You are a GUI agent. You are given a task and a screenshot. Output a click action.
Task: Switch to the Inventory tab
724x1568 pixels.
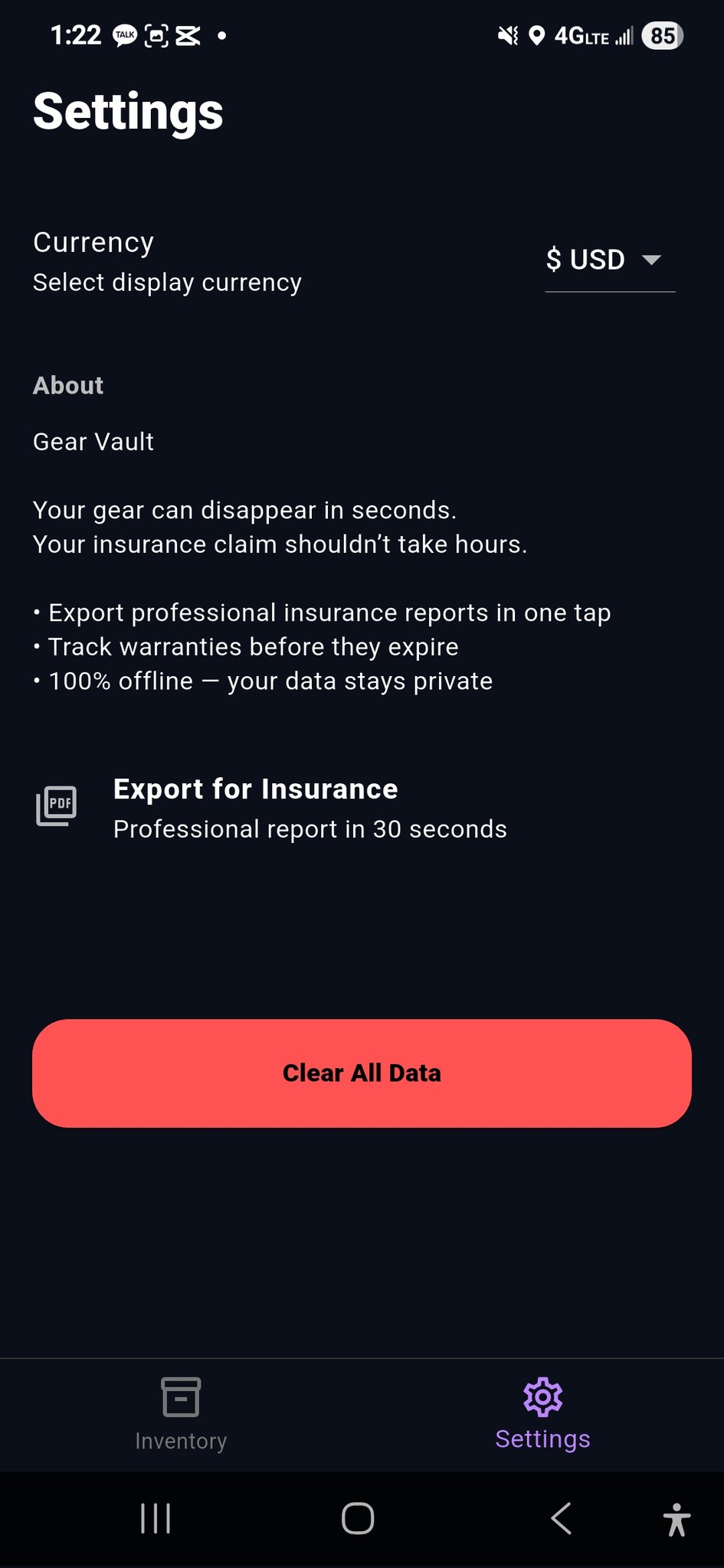tap(181, 1413)
